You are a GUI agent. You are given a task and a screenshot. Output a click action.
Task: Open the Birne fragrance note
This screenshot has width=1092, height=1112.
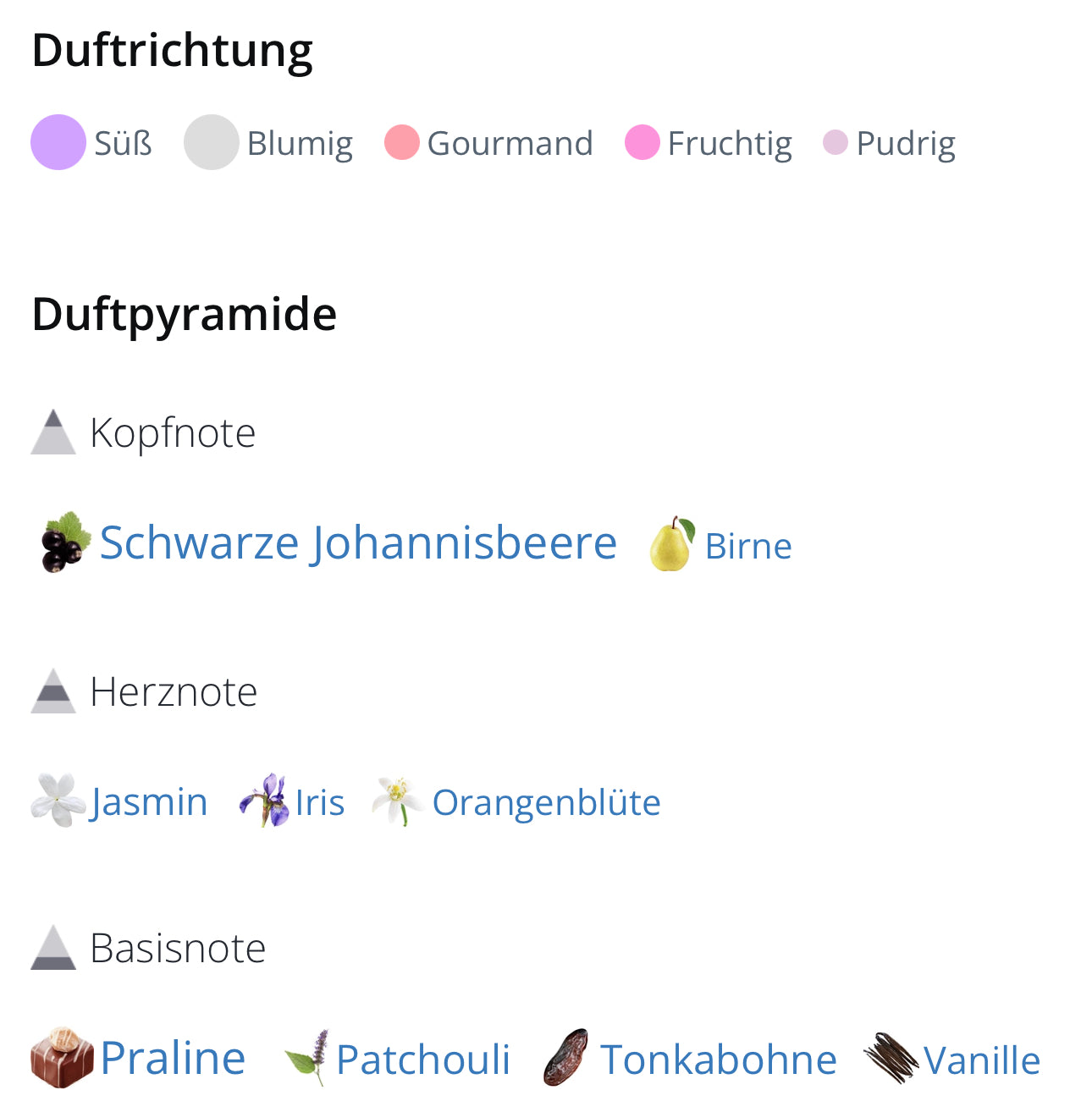tap(747, 547)
